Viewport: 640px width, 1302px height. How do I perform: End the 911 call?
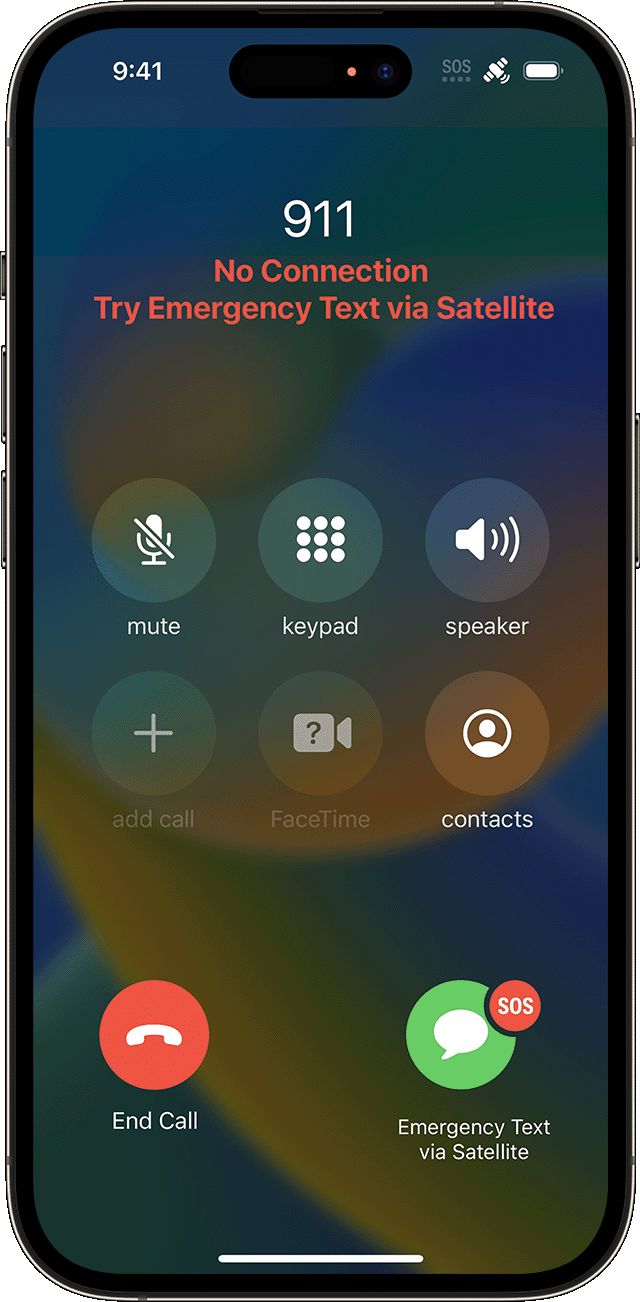(154, 1035)
